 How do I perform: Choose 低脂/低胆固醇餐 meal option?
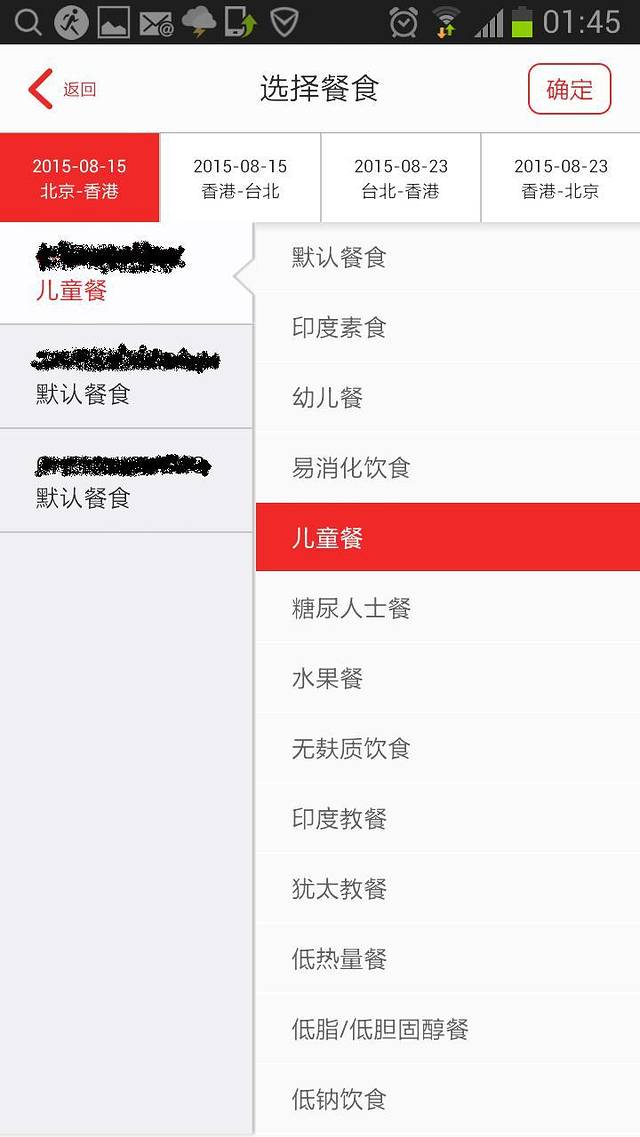(x=447, y=1028)
